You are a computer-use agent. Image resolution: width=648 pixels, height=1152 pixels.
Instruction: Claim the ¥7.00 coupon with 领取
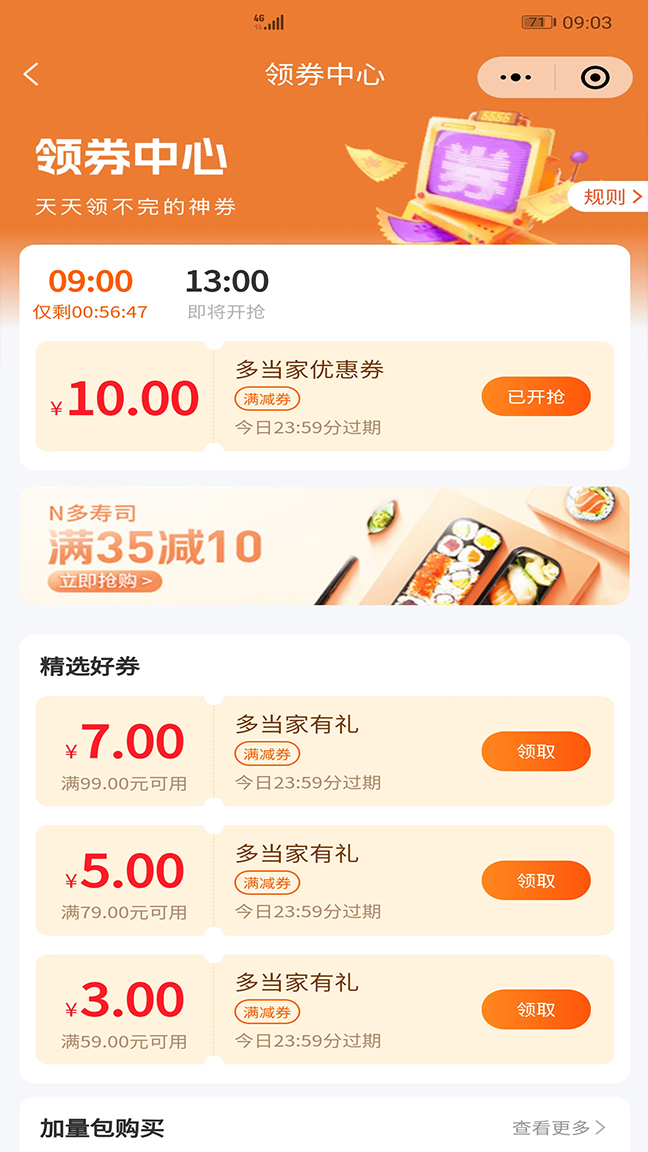[536, 752]
